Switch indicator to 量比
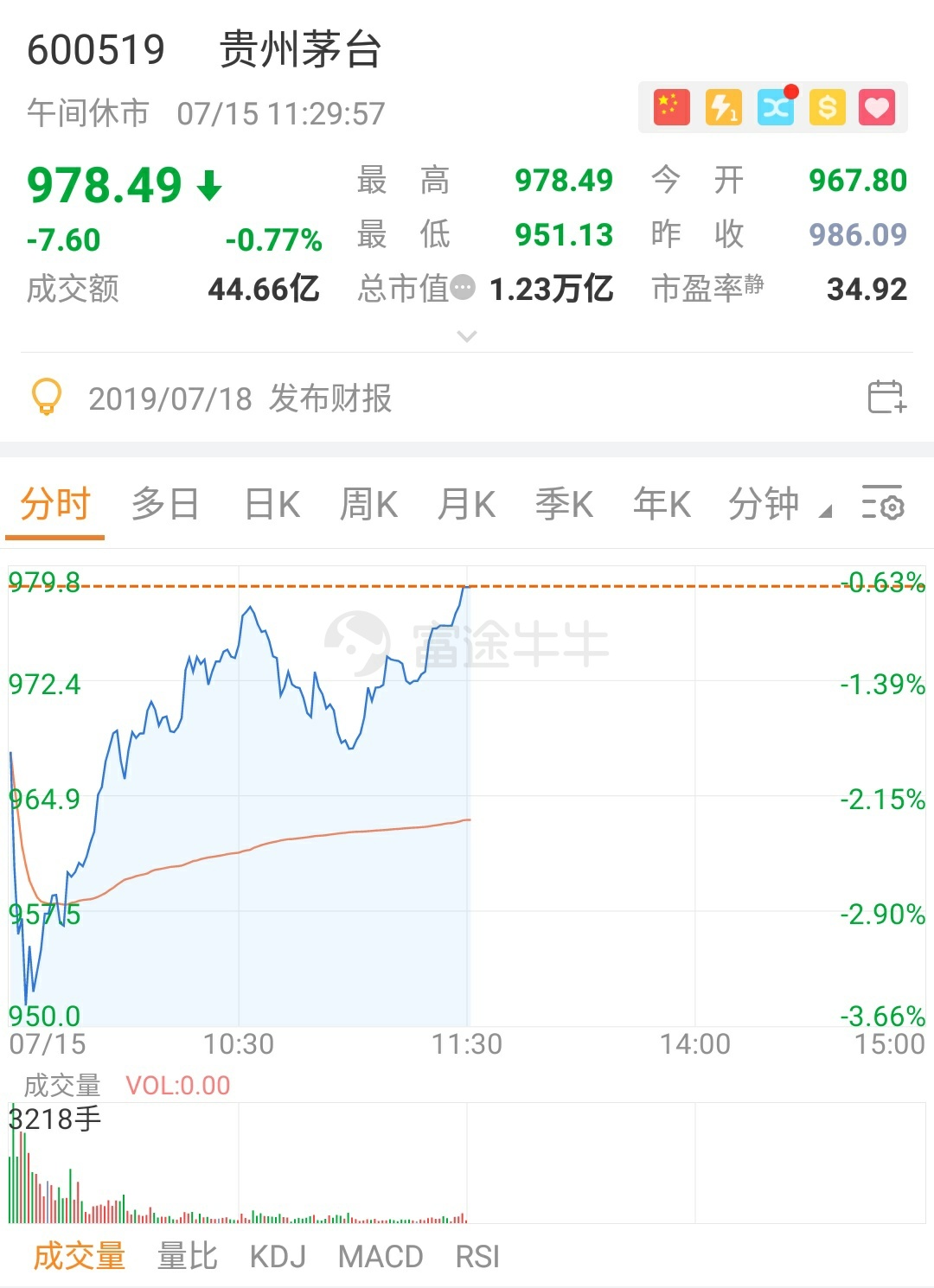The height and width of the screenshot is (1288, 934). 187,1256
